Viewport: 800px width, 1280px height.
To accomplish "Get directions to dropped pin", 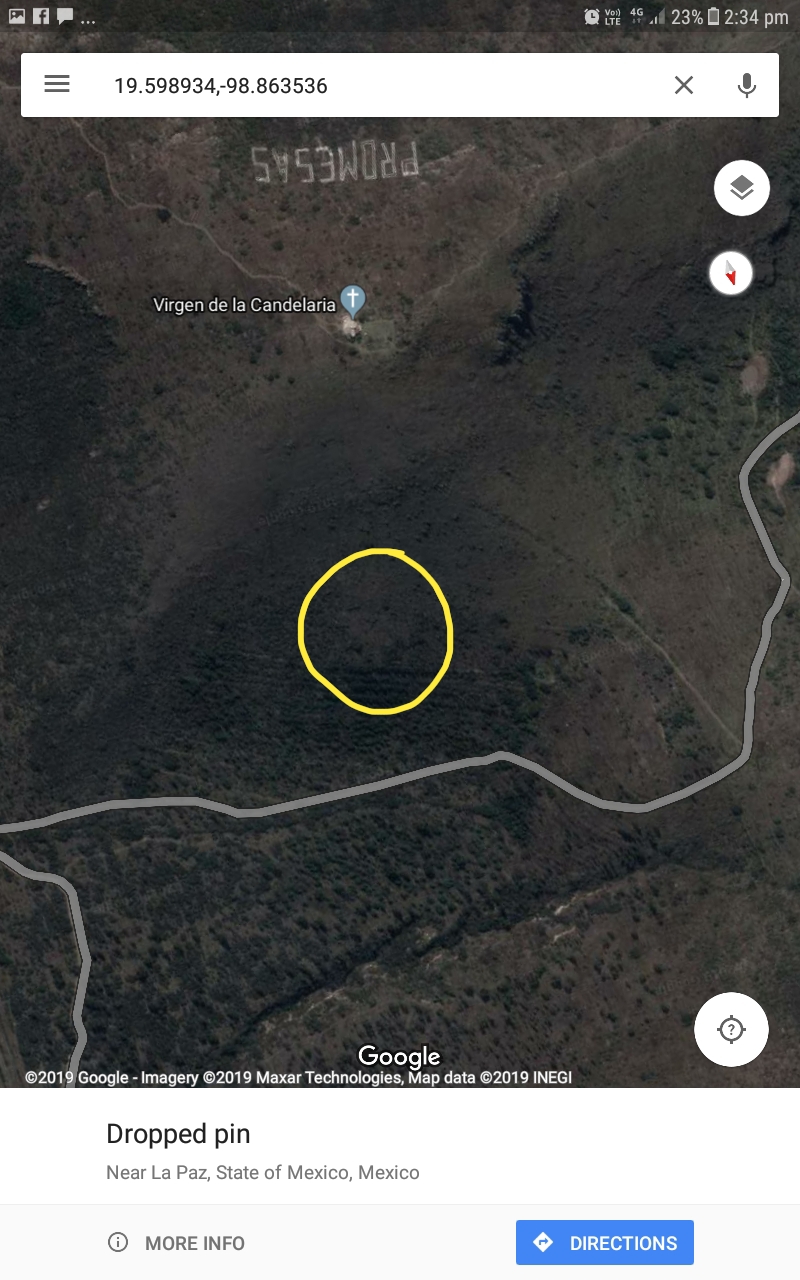I will point(604,1243).
